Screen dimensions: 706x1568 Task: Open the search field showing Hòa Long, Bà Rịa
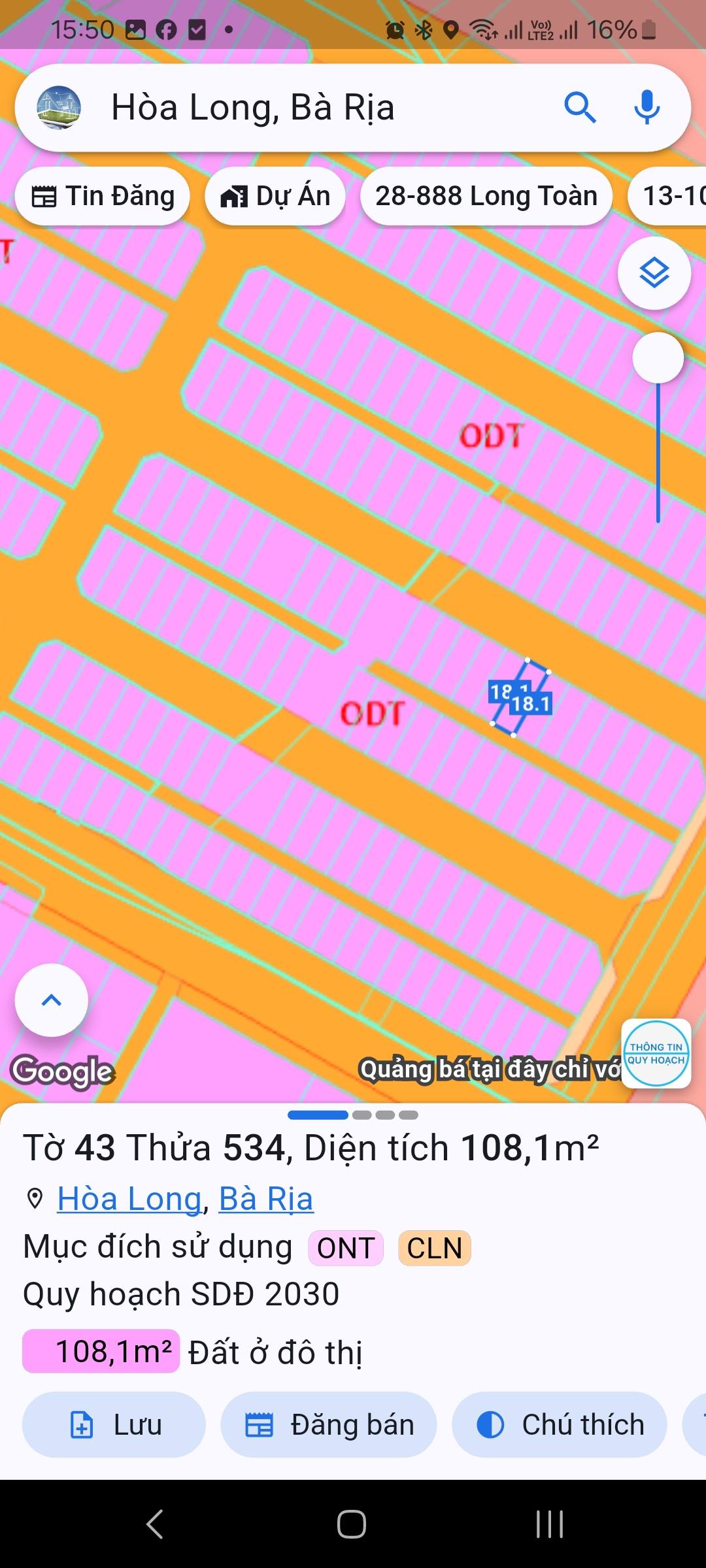pyautogui.click(x=314, y=108)
